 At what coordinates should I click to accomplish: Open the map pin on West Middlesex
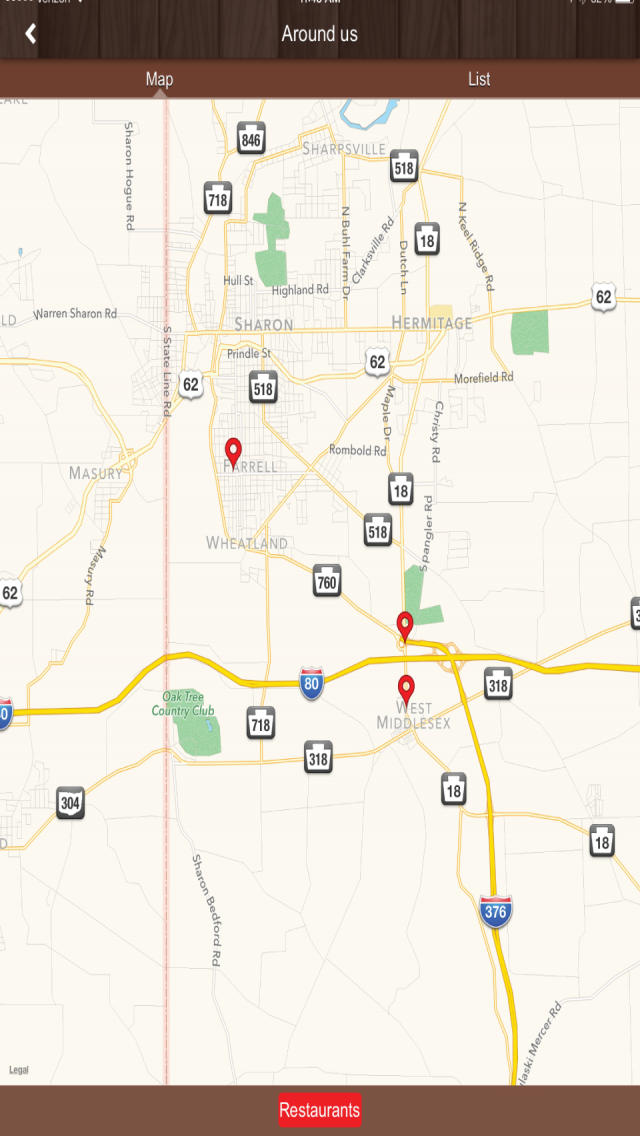coord(407,689)
